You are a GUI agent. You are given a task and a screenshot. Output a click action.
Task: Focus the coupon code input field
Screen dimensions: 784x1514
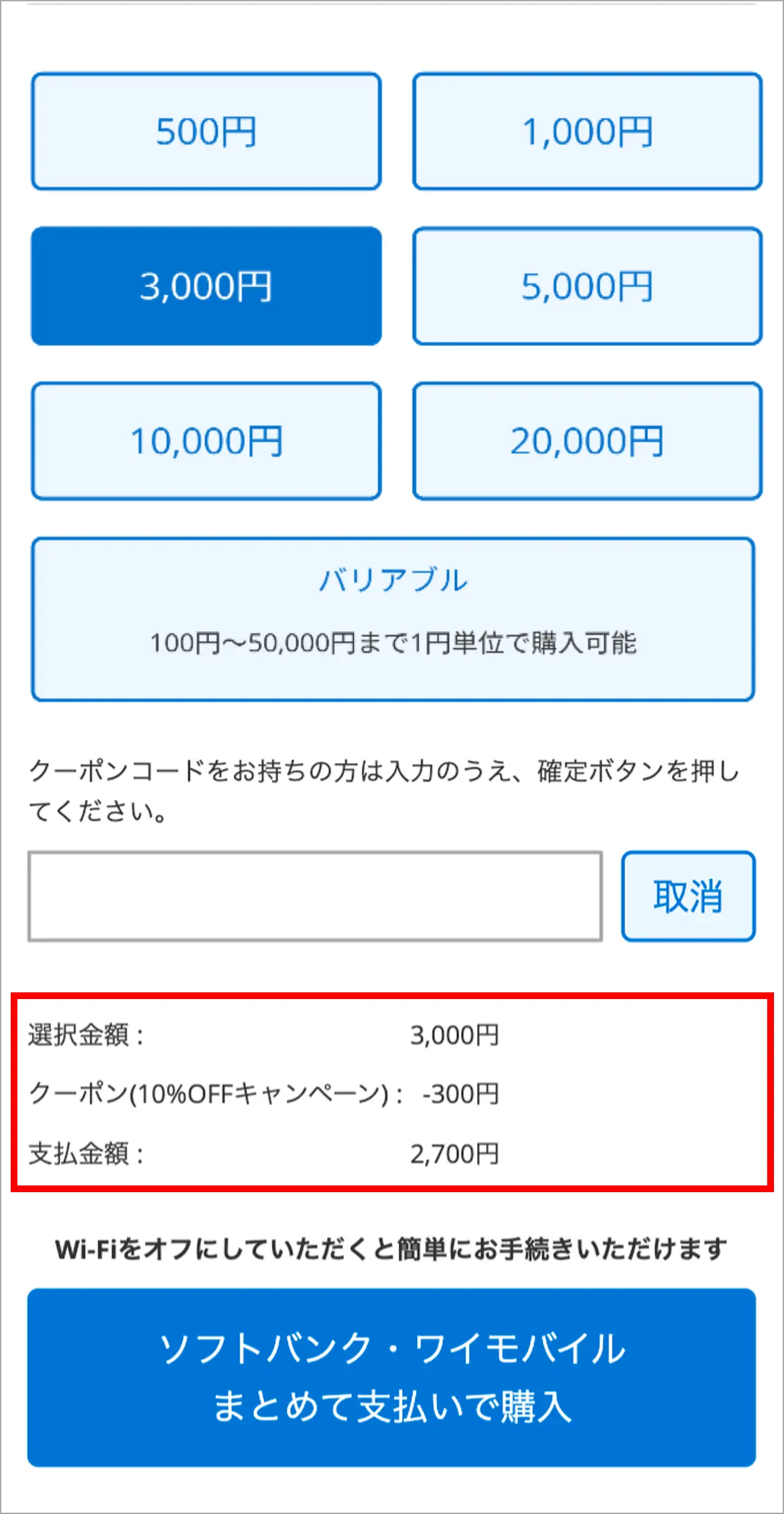(x=315, y=896)
